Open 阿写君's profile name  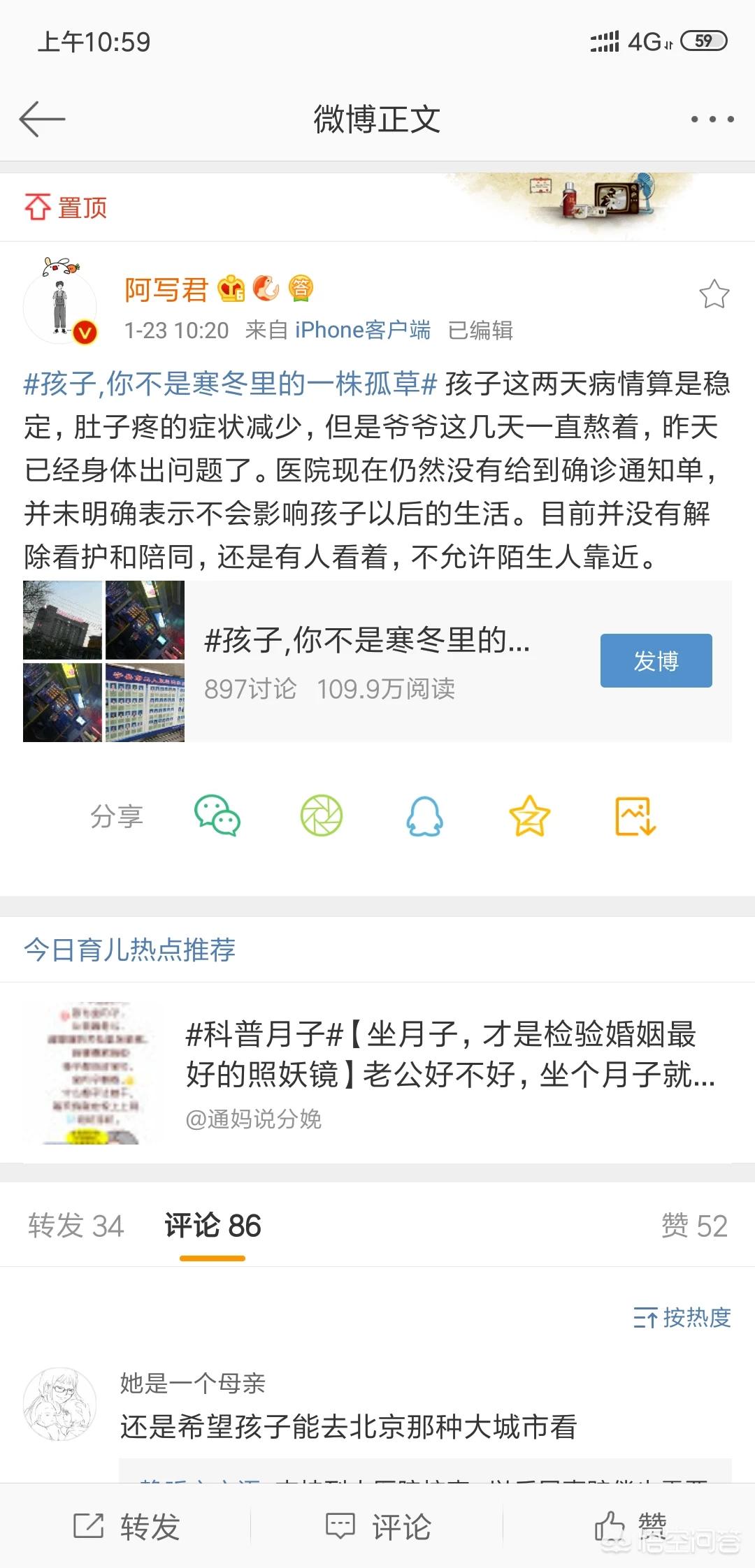coord(166,289)
